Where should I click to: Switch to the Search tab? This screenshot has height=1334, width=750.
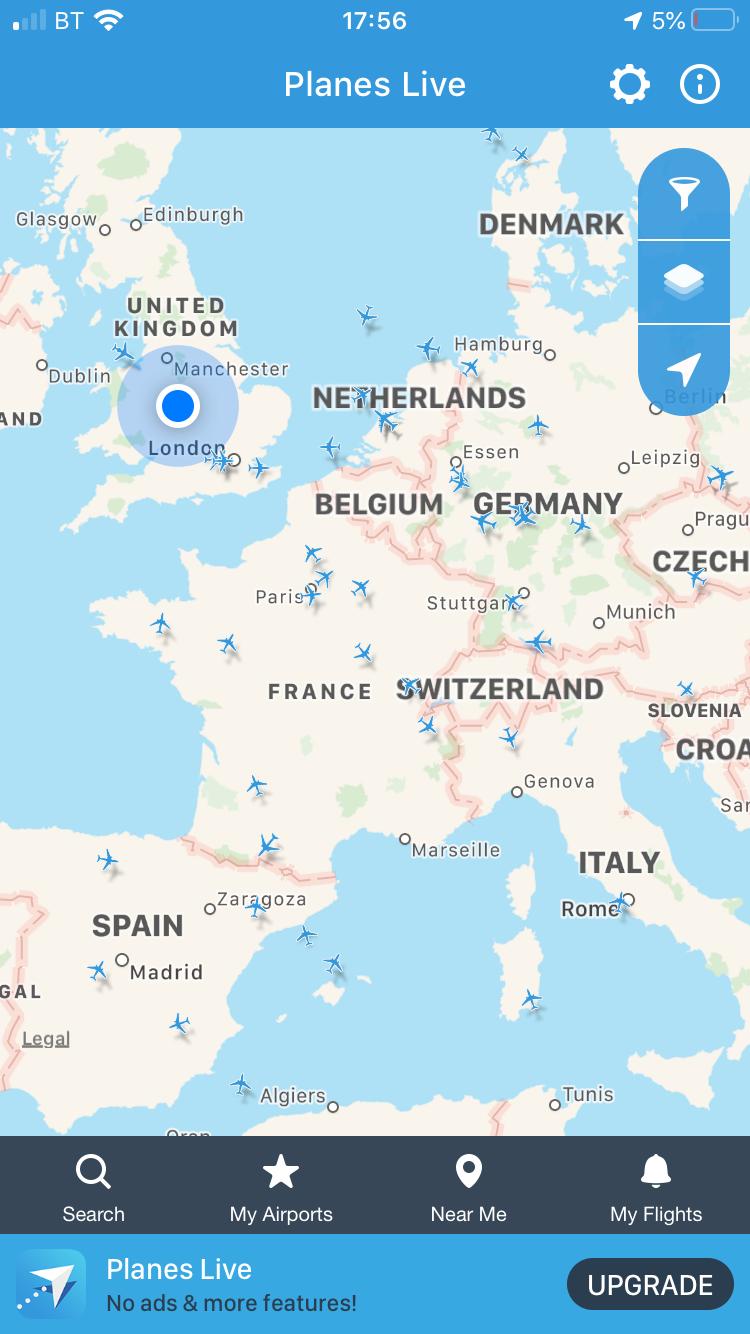[94, 1187]
